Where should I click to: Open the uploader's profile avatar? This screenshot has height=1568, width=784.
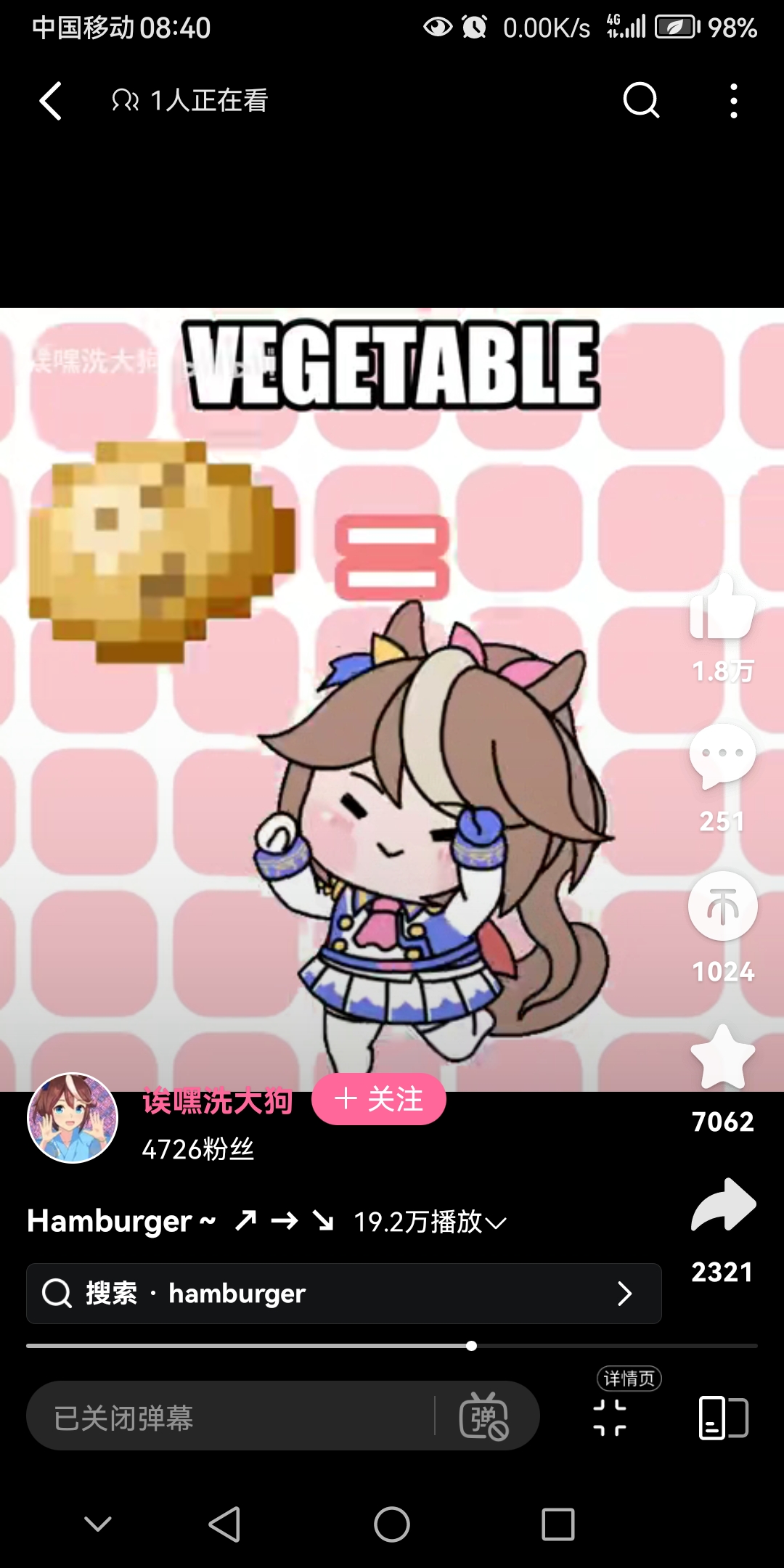point(73,1118)
